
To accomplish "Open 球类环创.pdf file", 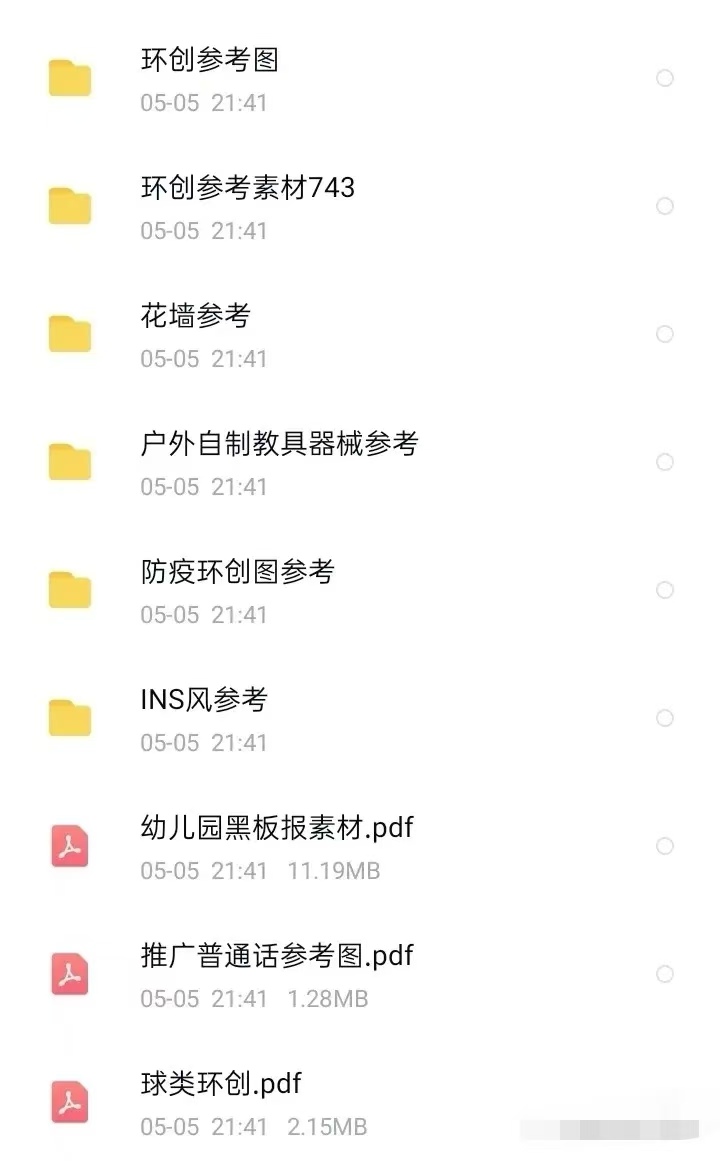I will (360, 1103).
